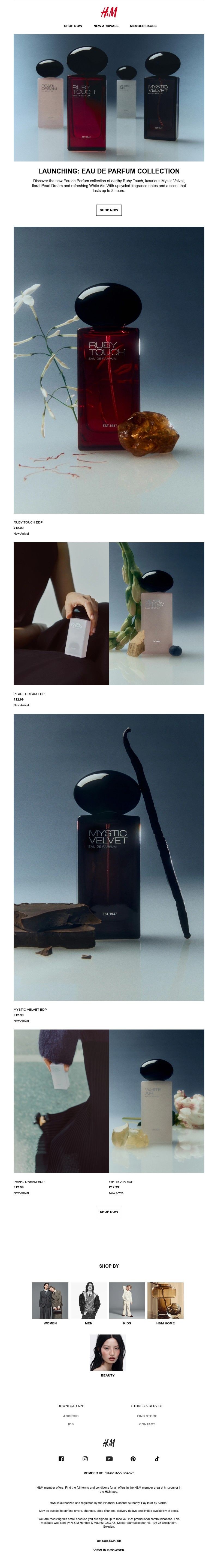Open the New Arrivals link in header
The image size is (218, 1568).
click(106, 26)
